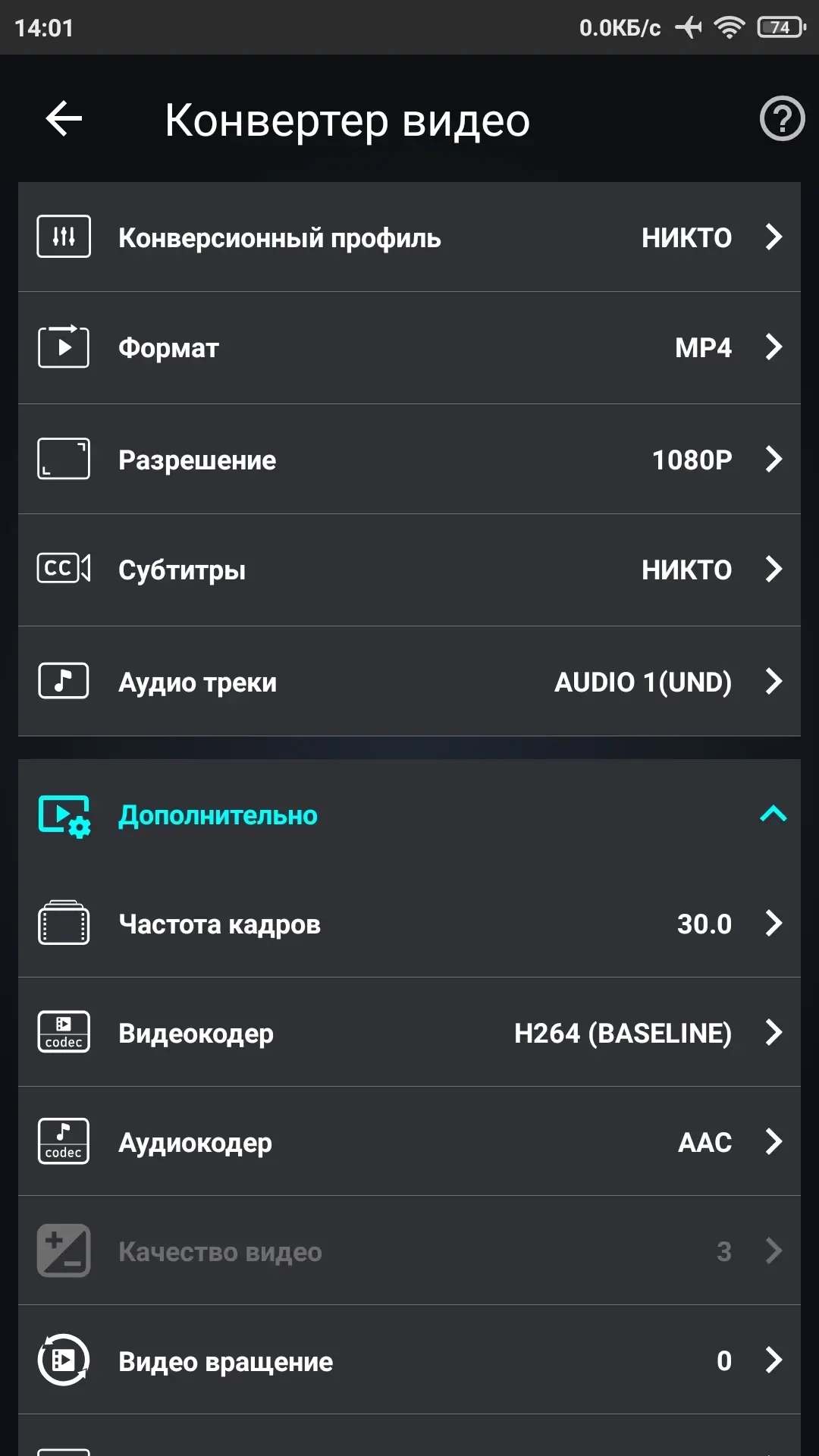The image size is (819, 1456).
Task: Open Видео вращение setting
Action: tap(409, 1360)
